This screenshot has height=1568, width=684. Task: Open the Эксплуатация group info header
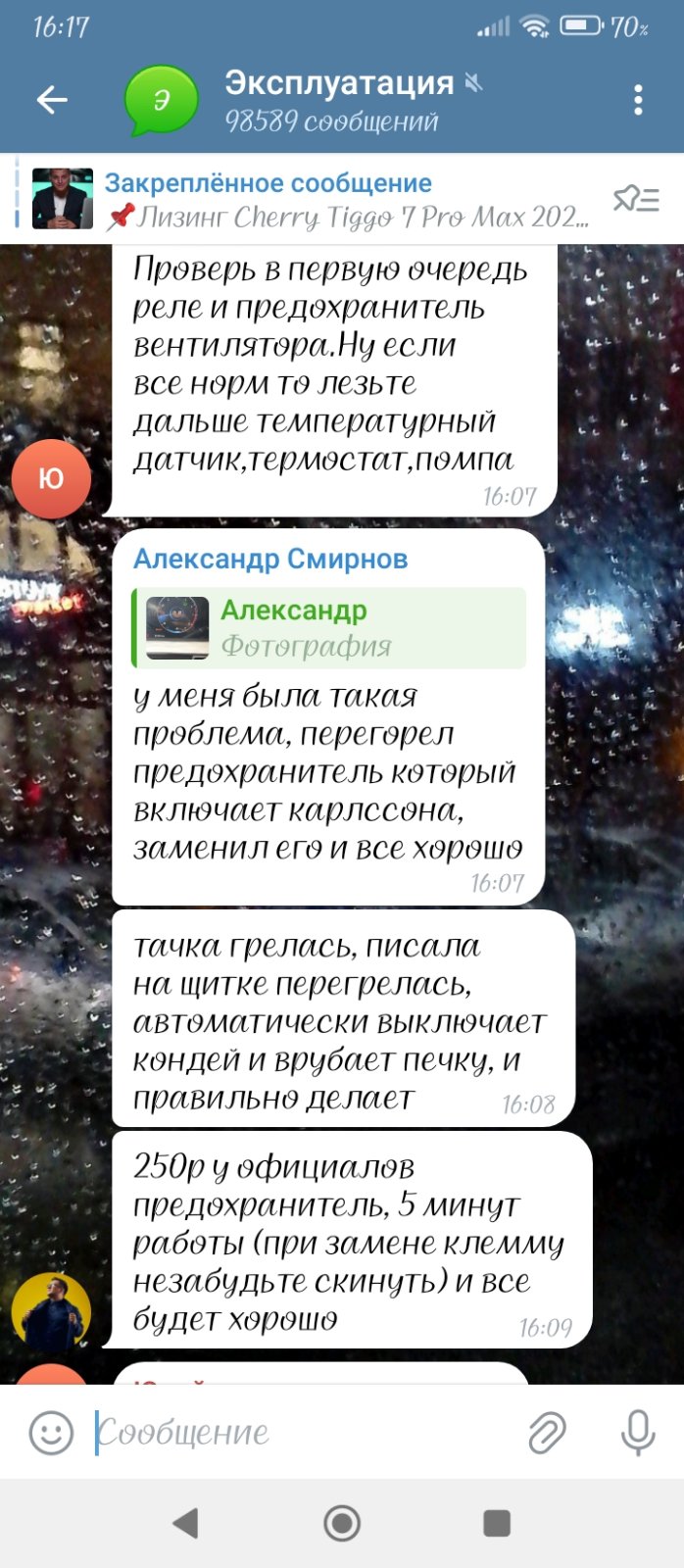(x=333, y=100)
